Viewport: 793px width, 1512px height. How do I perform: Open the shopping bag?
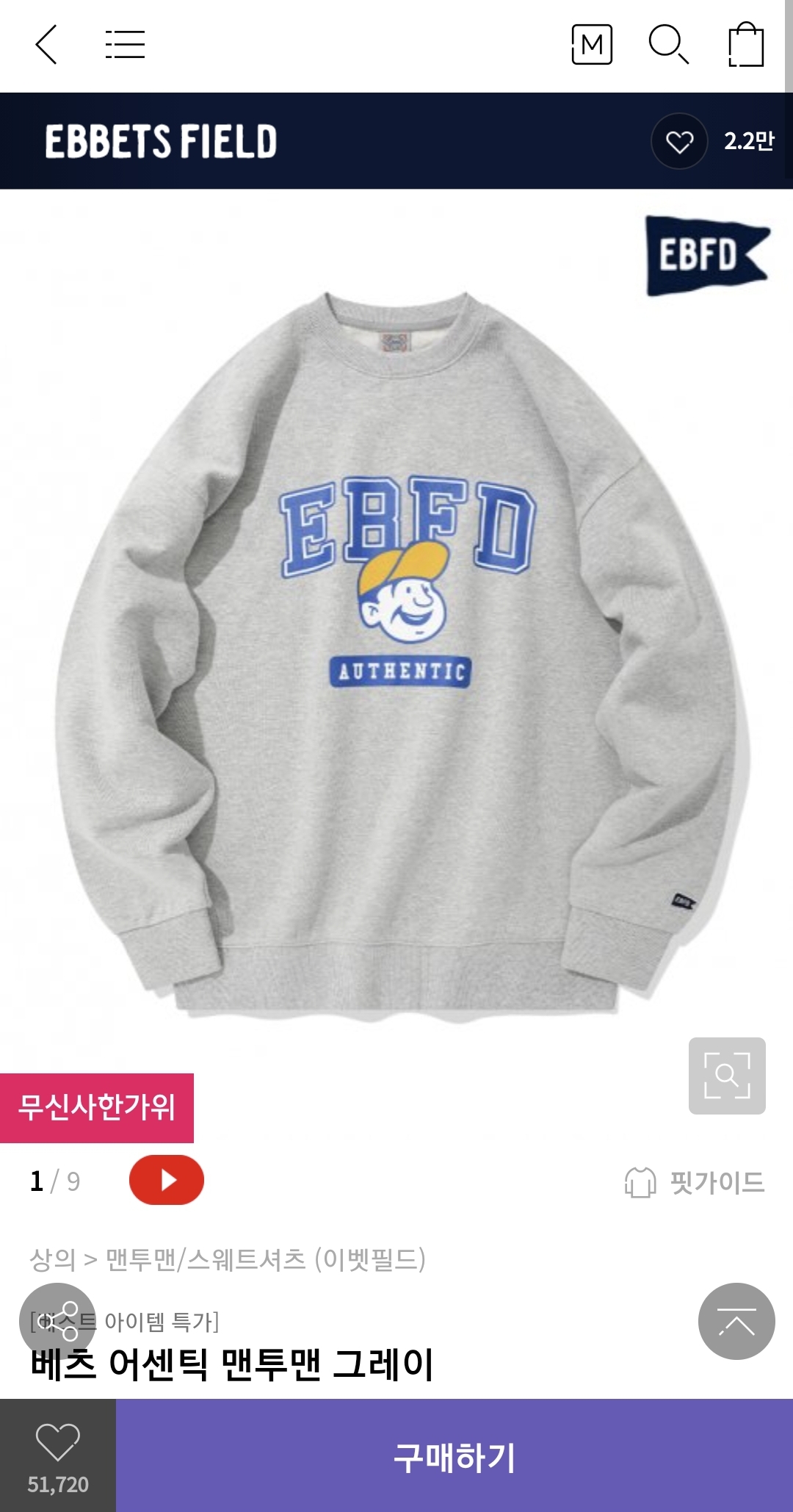click(744, 46)
